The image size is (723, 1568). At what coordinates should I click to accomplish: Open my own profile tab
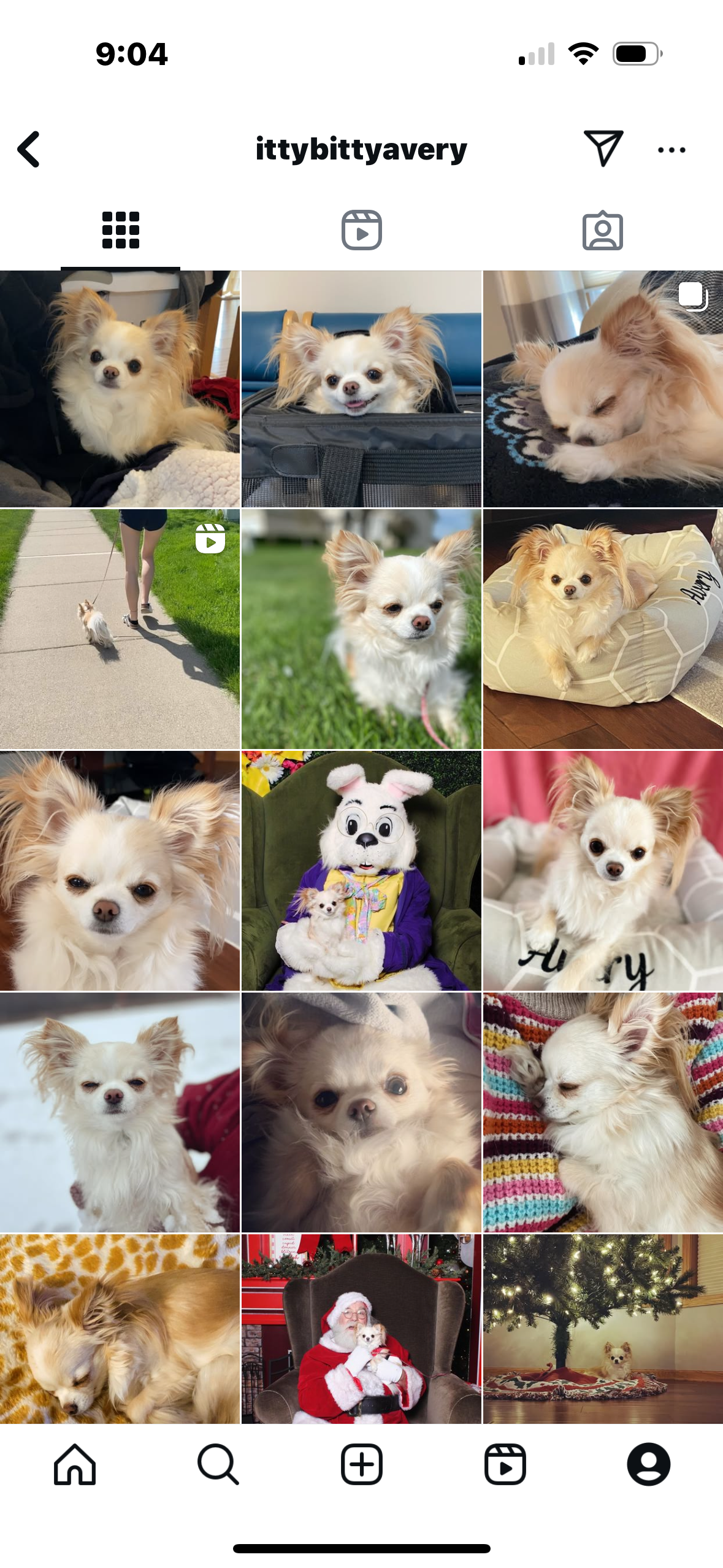(x=648, y=1464)
